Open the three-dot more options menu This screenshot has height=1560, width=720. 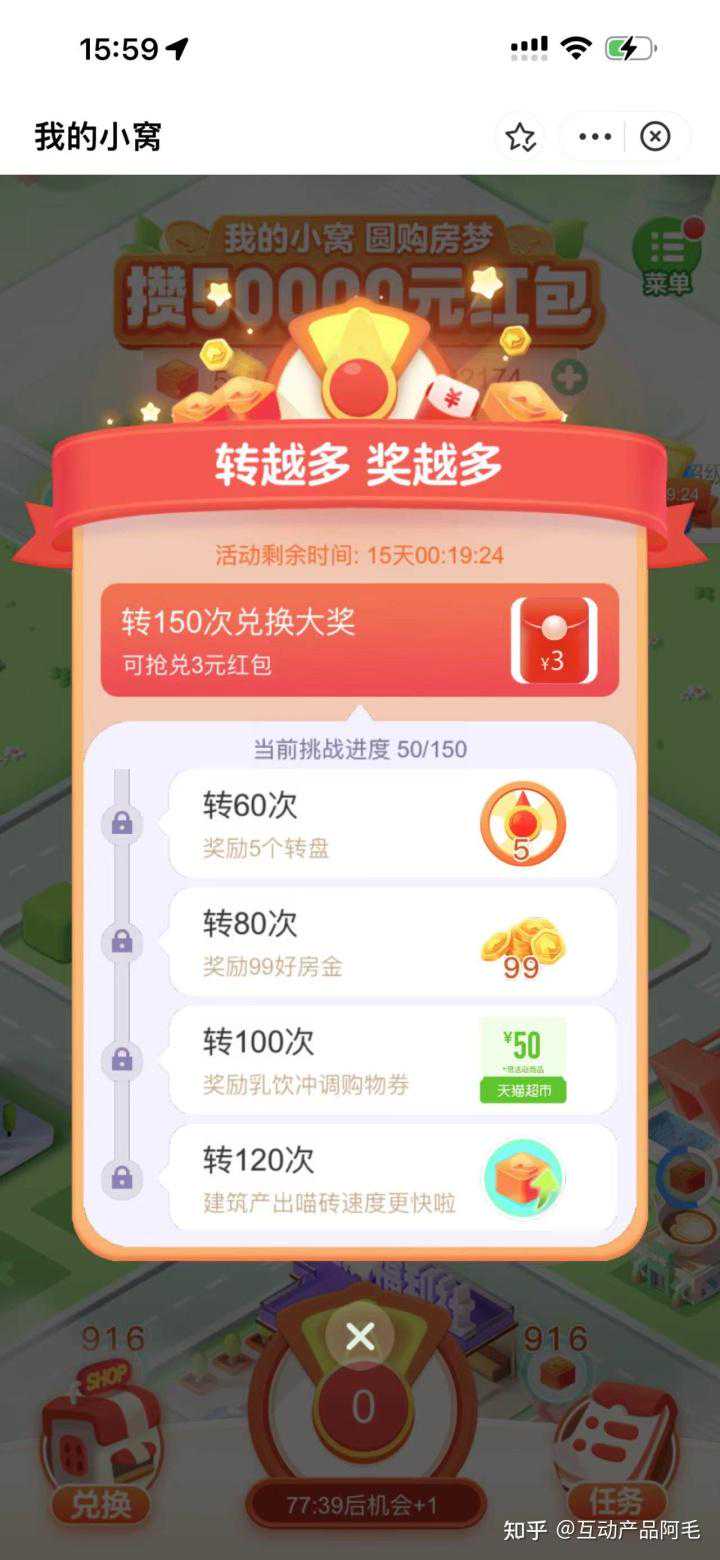[x=595, y=137]
